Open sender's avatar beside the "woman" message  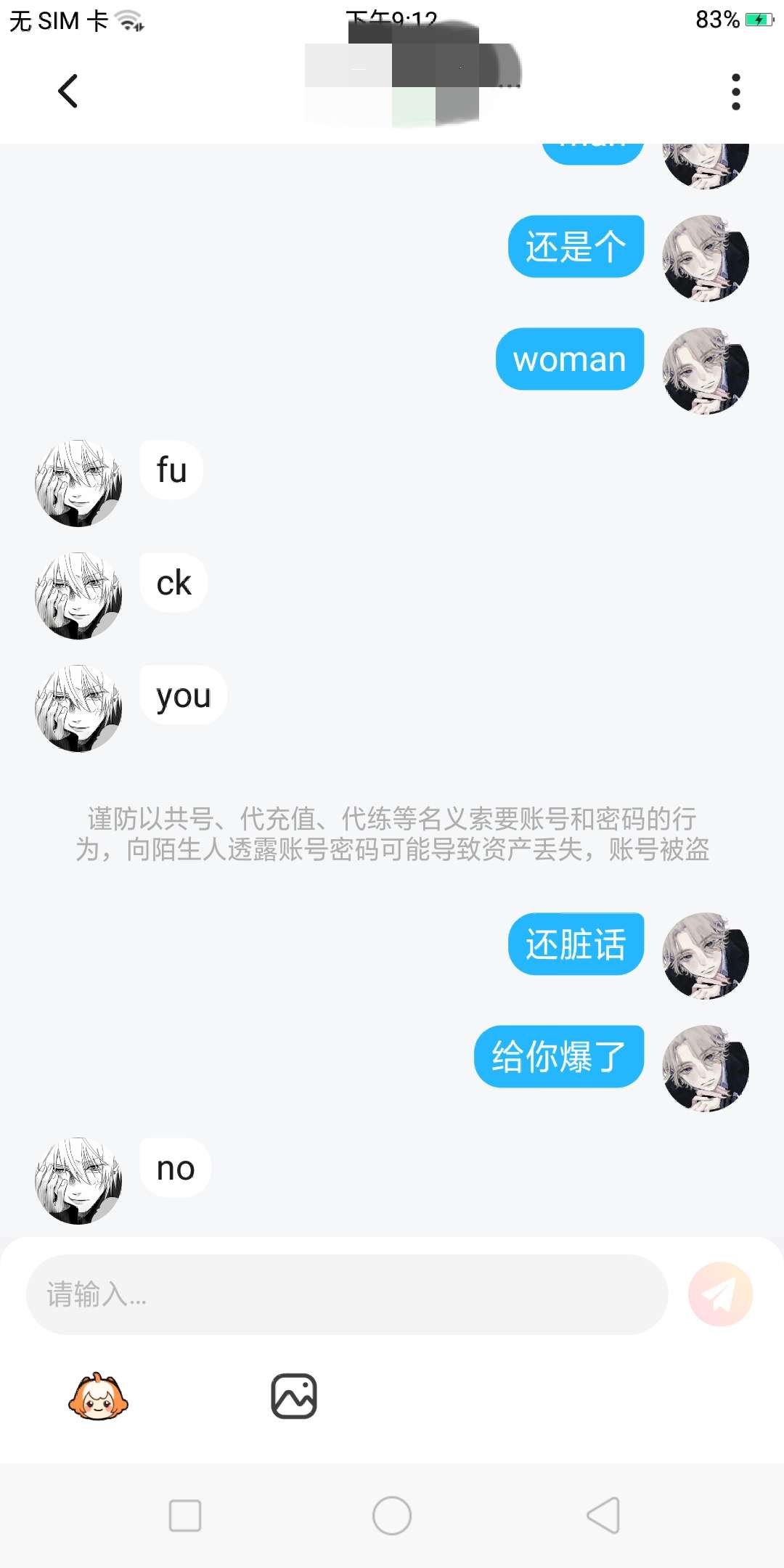click(x=706, y=371)
